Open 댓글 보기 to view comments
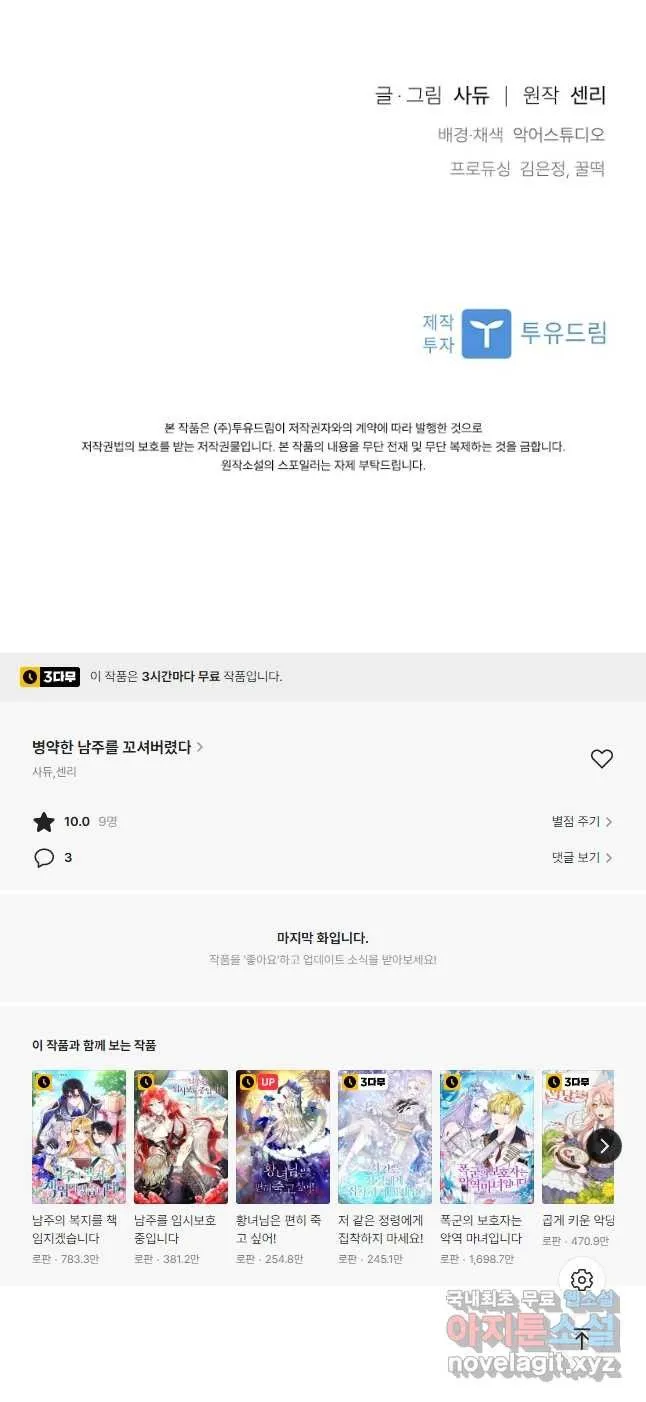Screen dimensions: 646x1402 pyautogui.click(x=581, y=858)
